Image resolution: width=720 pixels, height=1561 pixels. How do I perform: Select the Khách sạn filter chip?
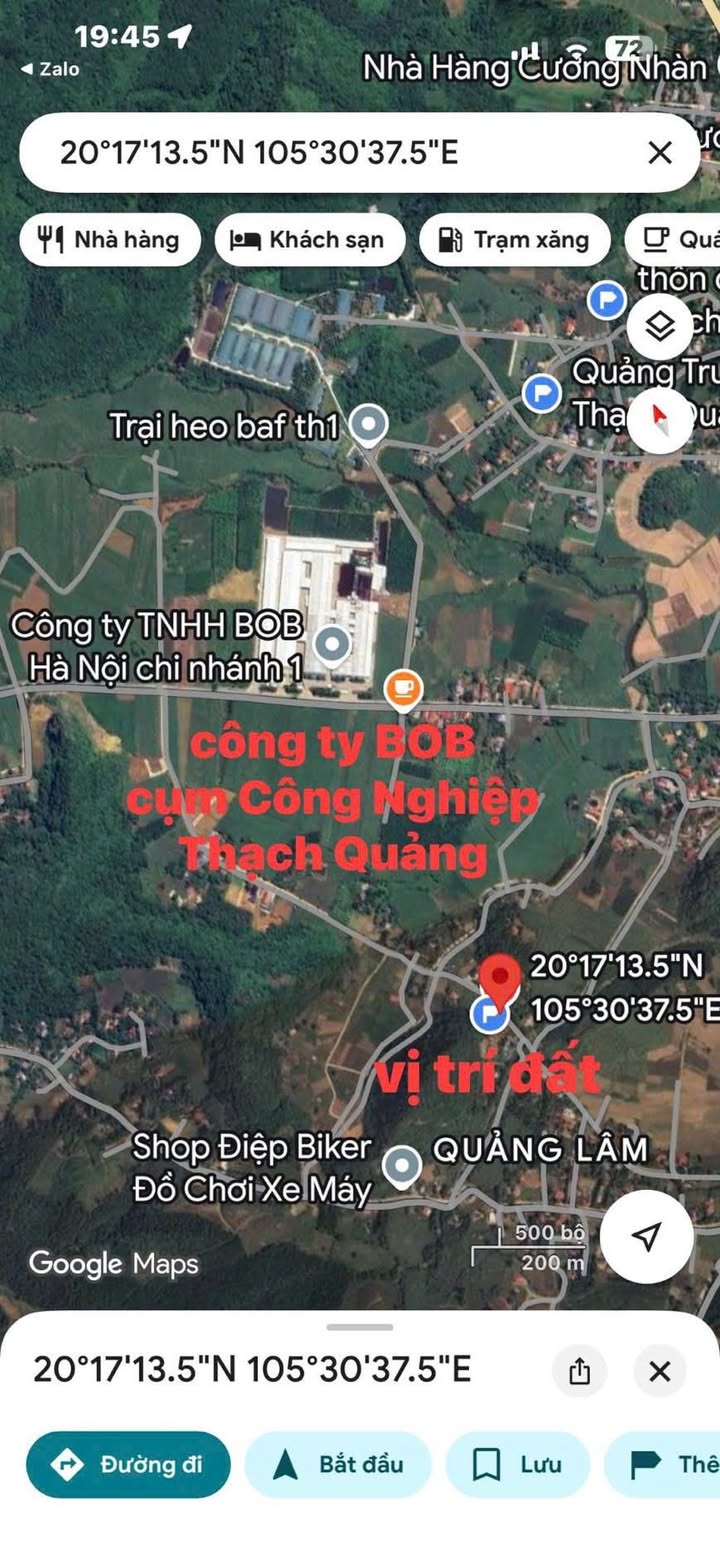(x=310, y=240)
